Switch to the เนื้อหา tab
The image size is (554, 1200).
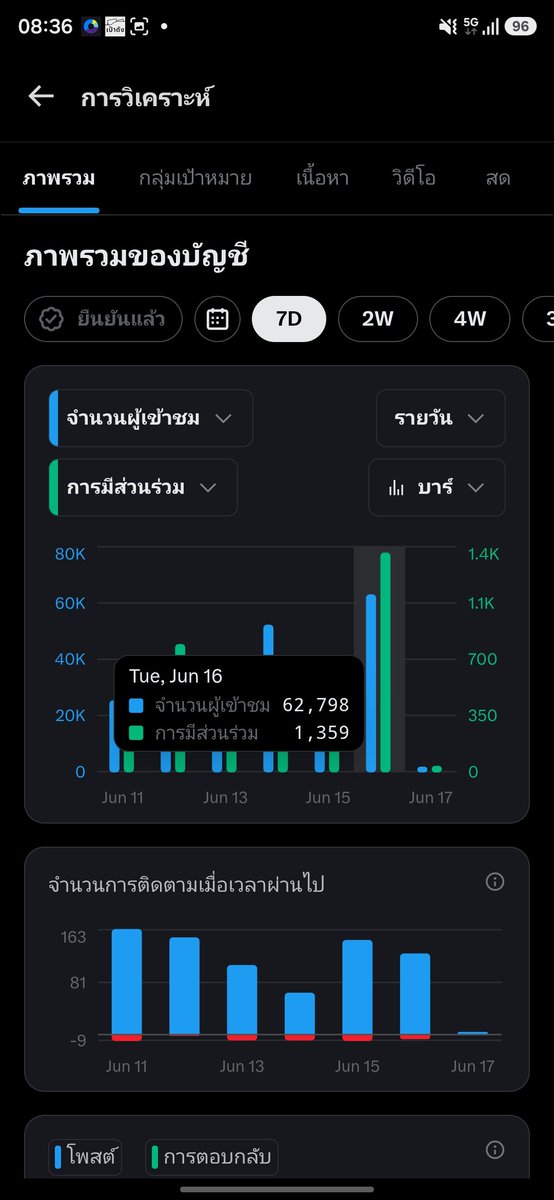tap(322, 179)
